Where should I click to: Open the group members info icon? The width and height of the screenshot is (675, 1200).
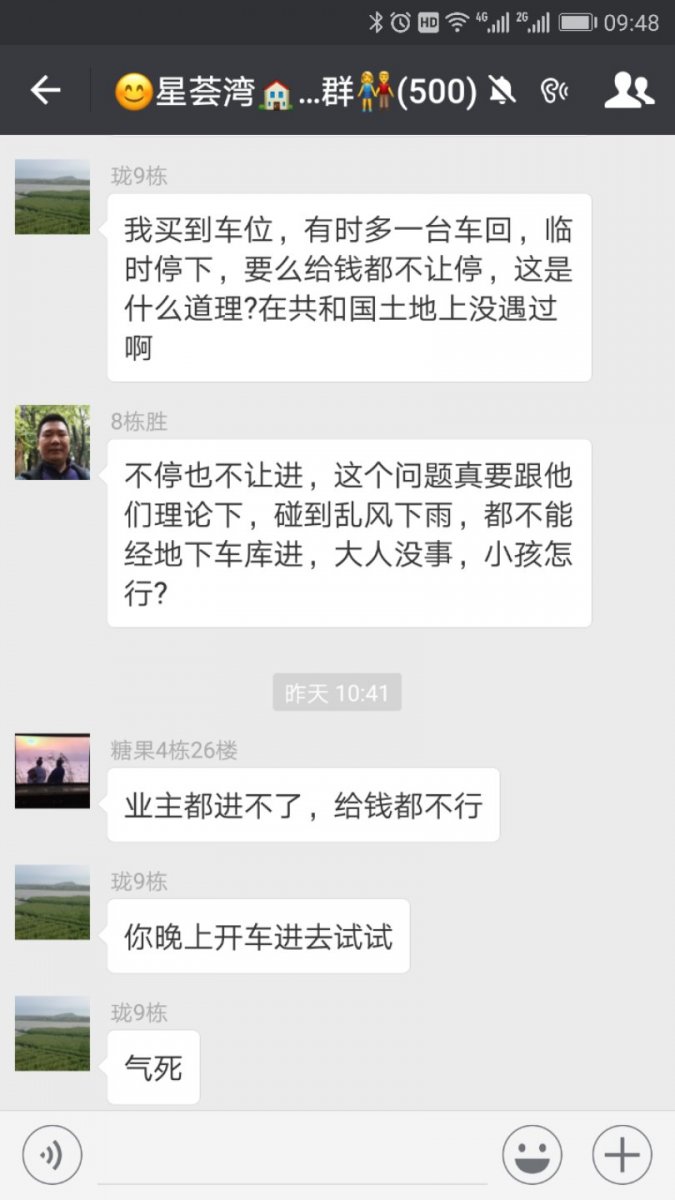point(629,91)
